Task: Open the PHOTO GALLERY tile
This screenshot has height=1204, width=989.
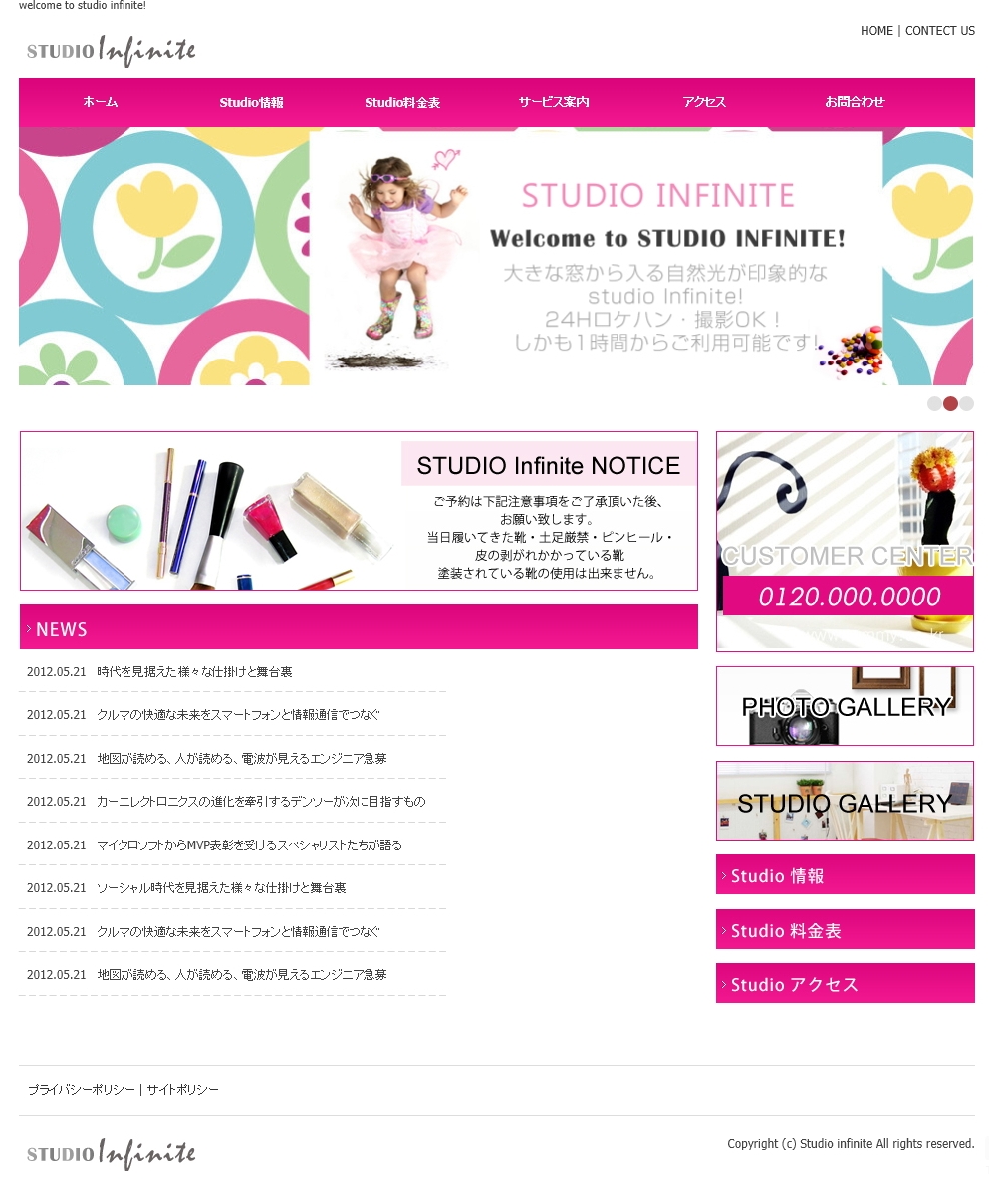Action: click(x=845, y=706)
